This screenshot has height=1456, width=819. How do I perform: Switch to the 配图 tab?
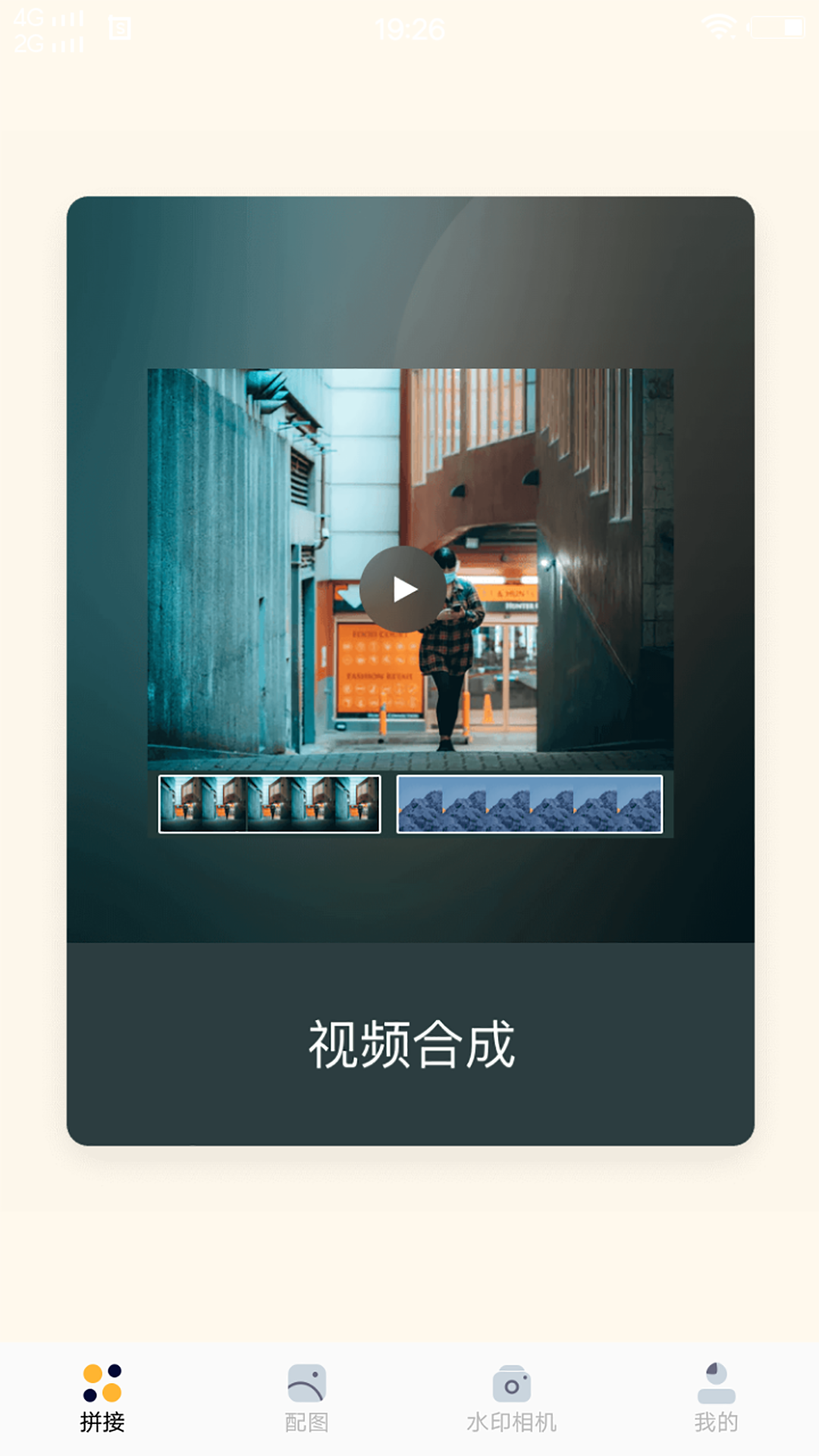(x=306, y=1398)
